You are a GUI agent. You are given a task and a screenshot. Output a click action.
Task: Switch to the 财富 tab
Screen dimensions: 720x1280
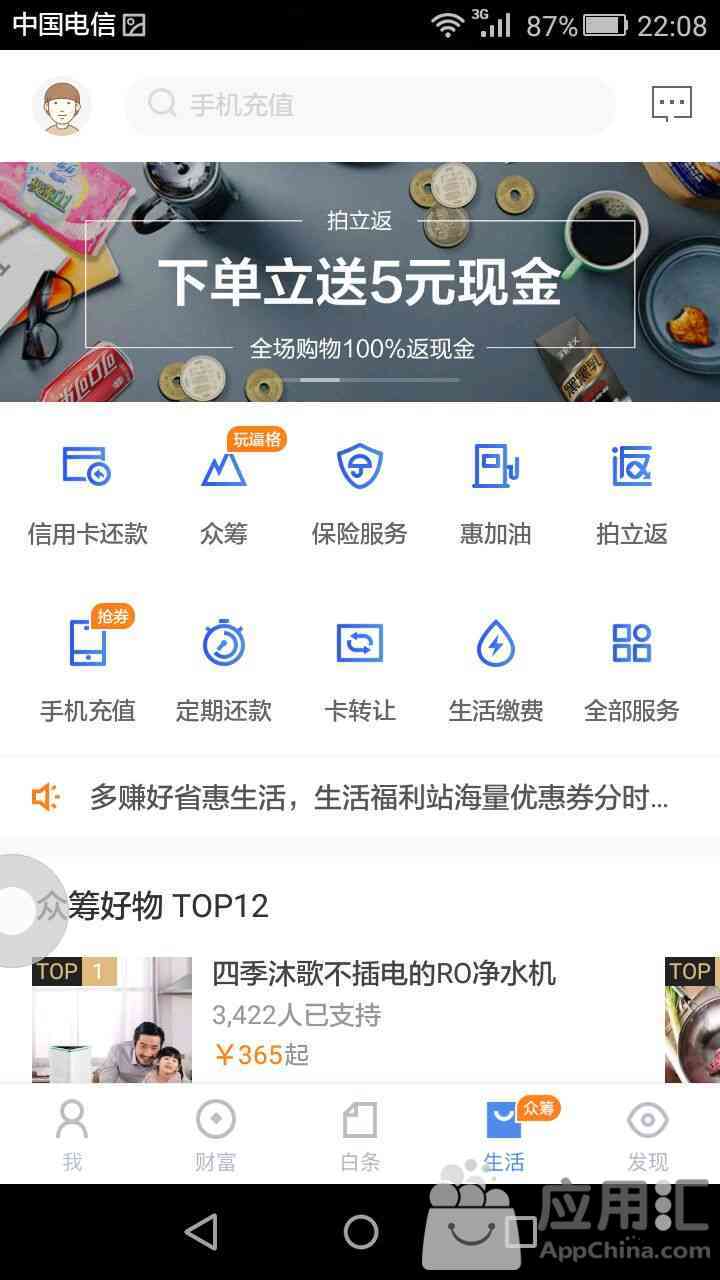(x=215, y=1135)
